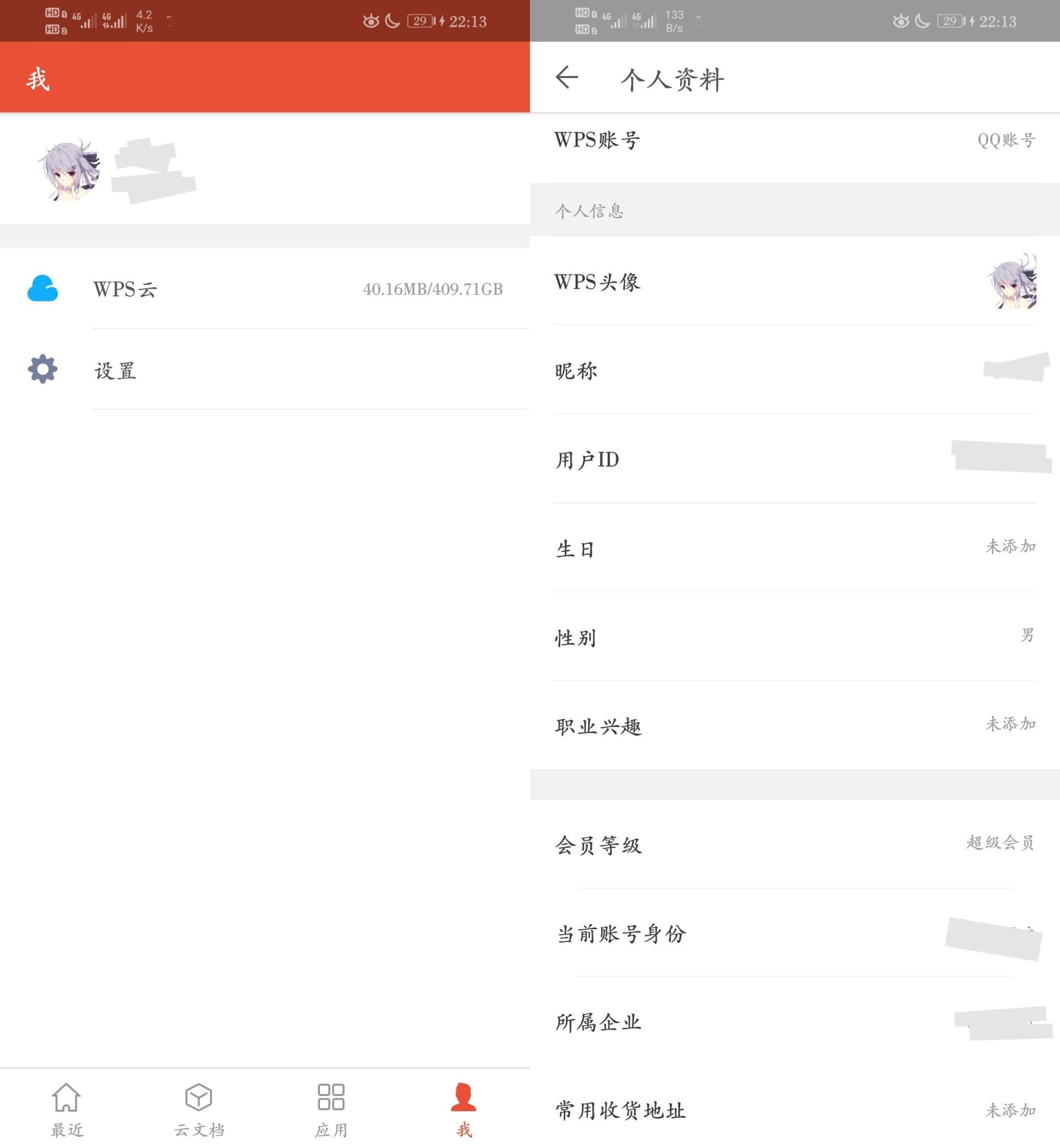The image size is (1060, 1148).
Task: Change the 性别 gender setting
Action: click(x=794, y=637)
